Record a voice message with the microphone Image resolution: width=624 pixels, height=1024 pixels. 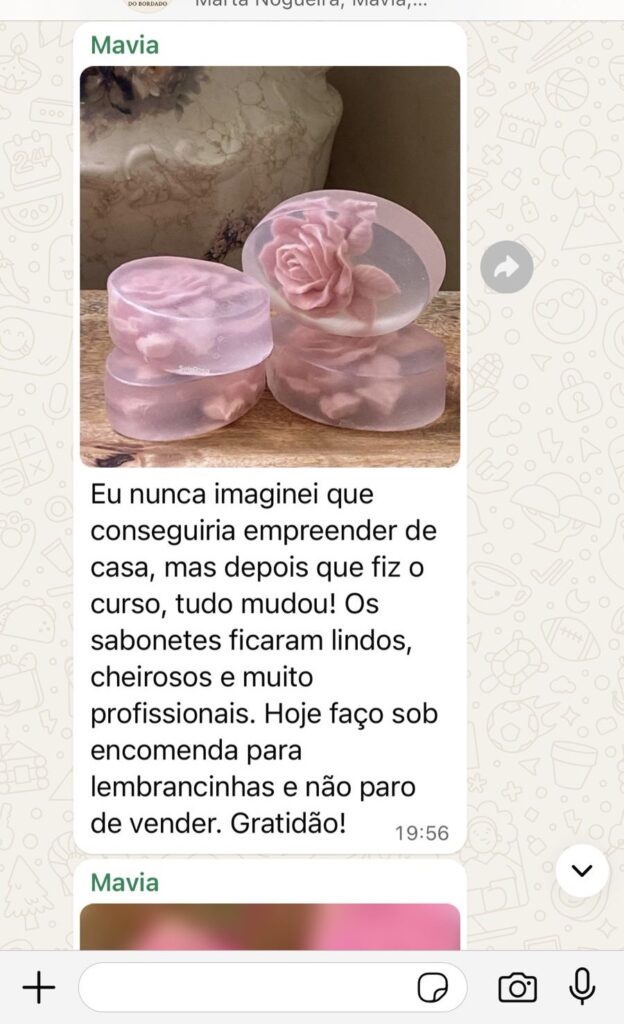click(582, 987)
